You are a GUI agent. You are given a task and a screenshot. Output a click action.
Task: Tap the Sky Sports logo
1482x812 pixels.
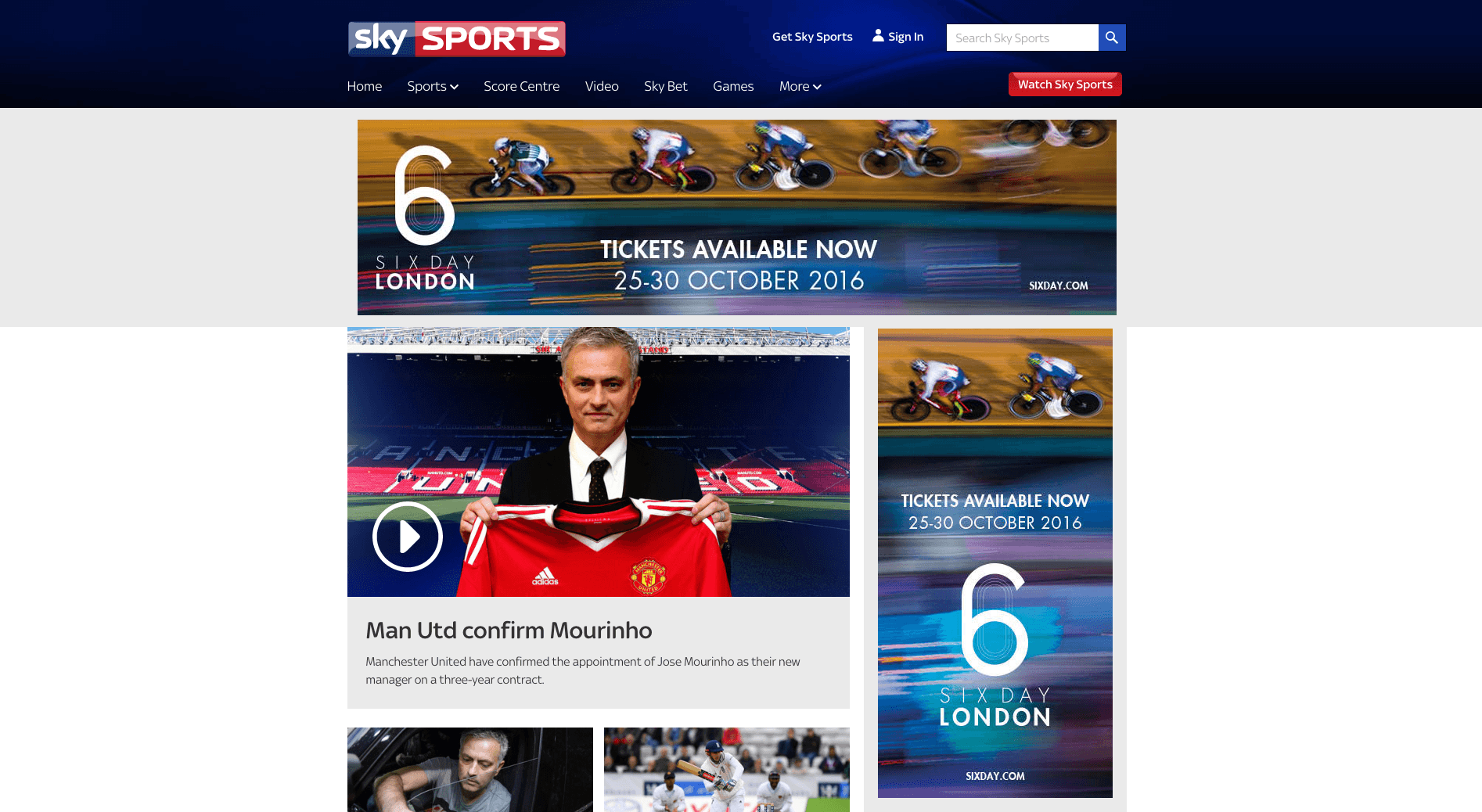coord(456,39)
